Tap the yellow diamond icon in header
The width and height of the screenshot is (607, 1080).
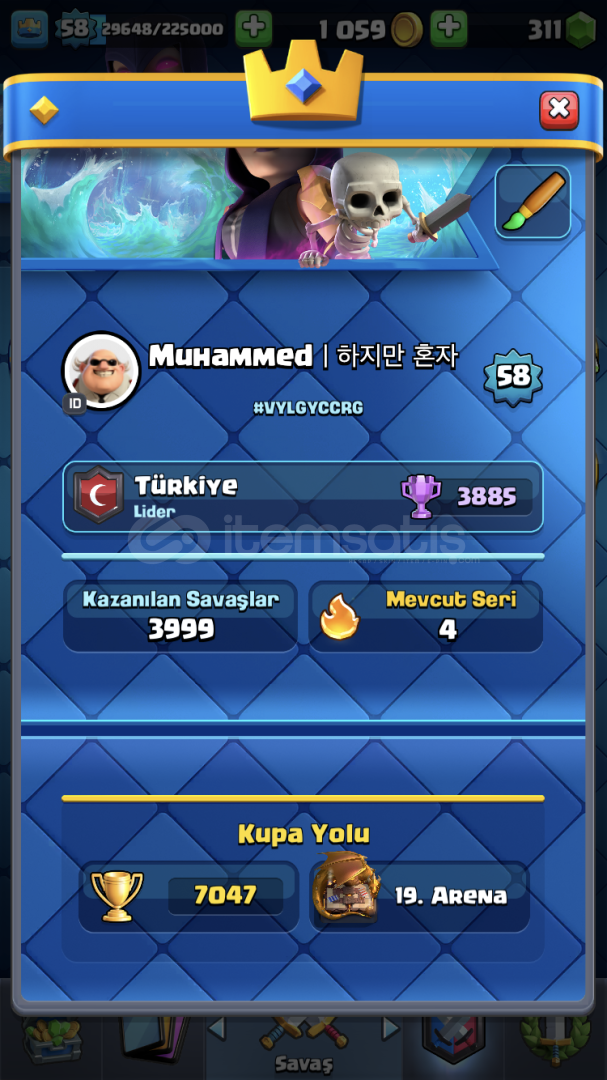point(44,110)
